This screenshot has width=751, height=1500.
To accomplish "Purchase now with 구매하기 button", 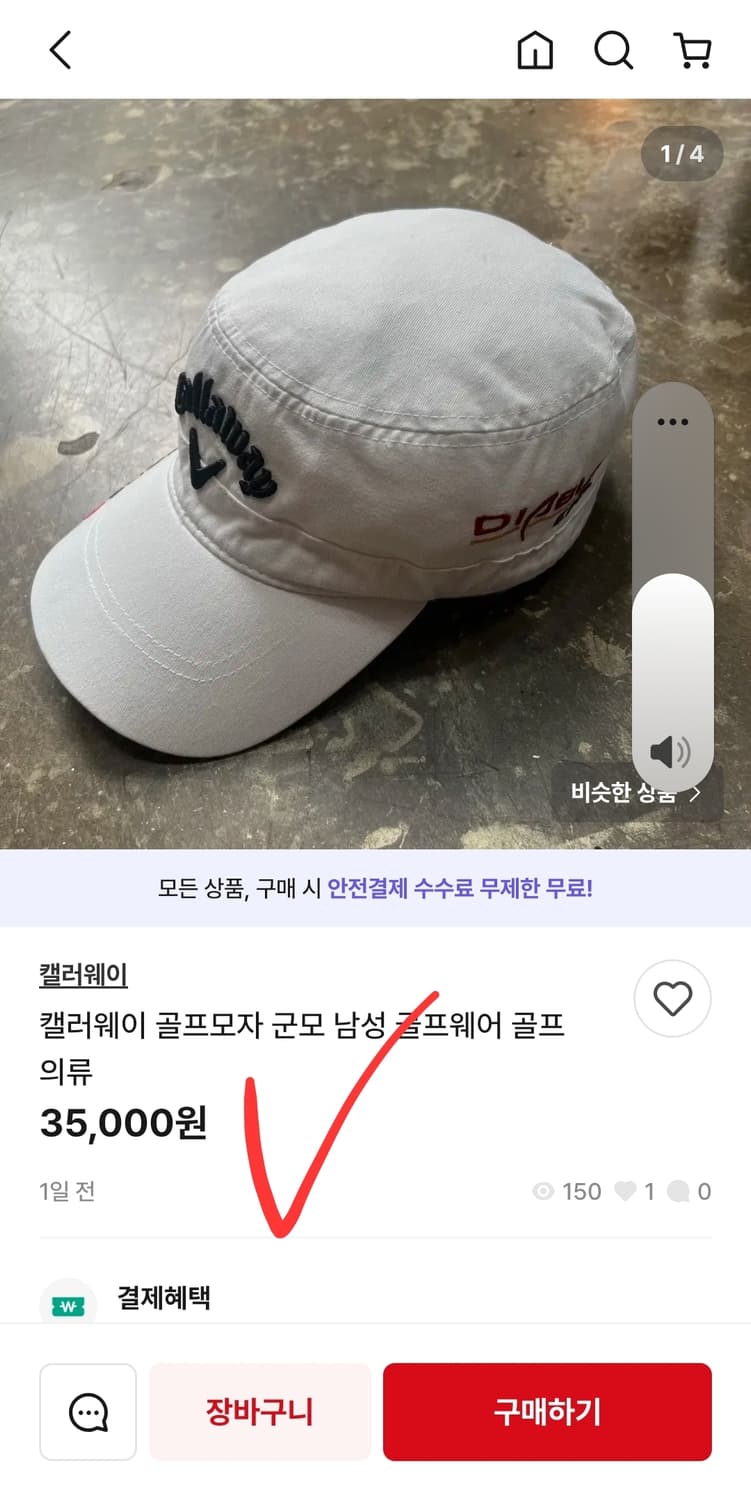I will click(x=546, y=1411).
